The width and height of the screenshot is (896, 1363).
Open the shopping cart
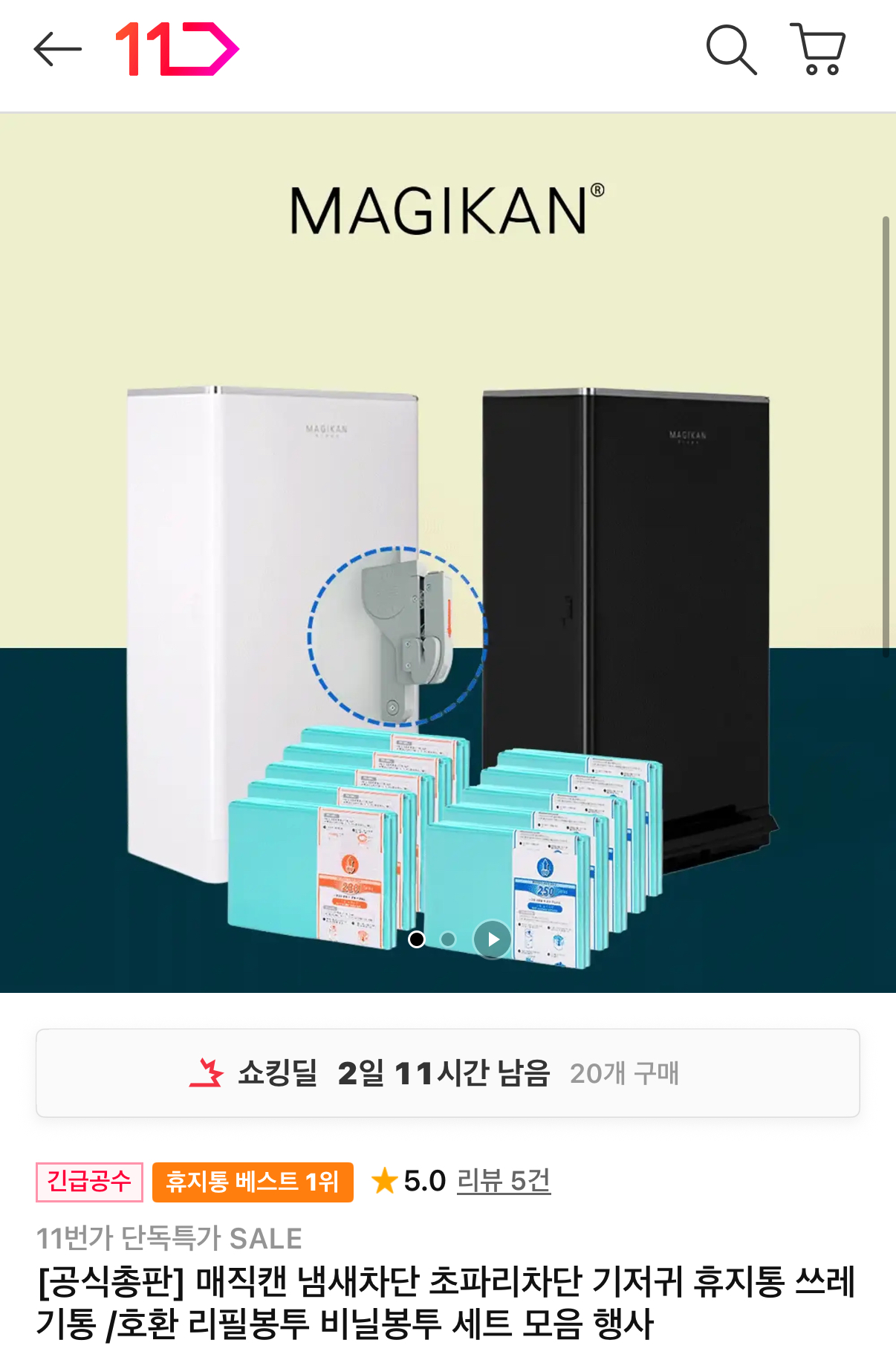click(x=817, y=49)
